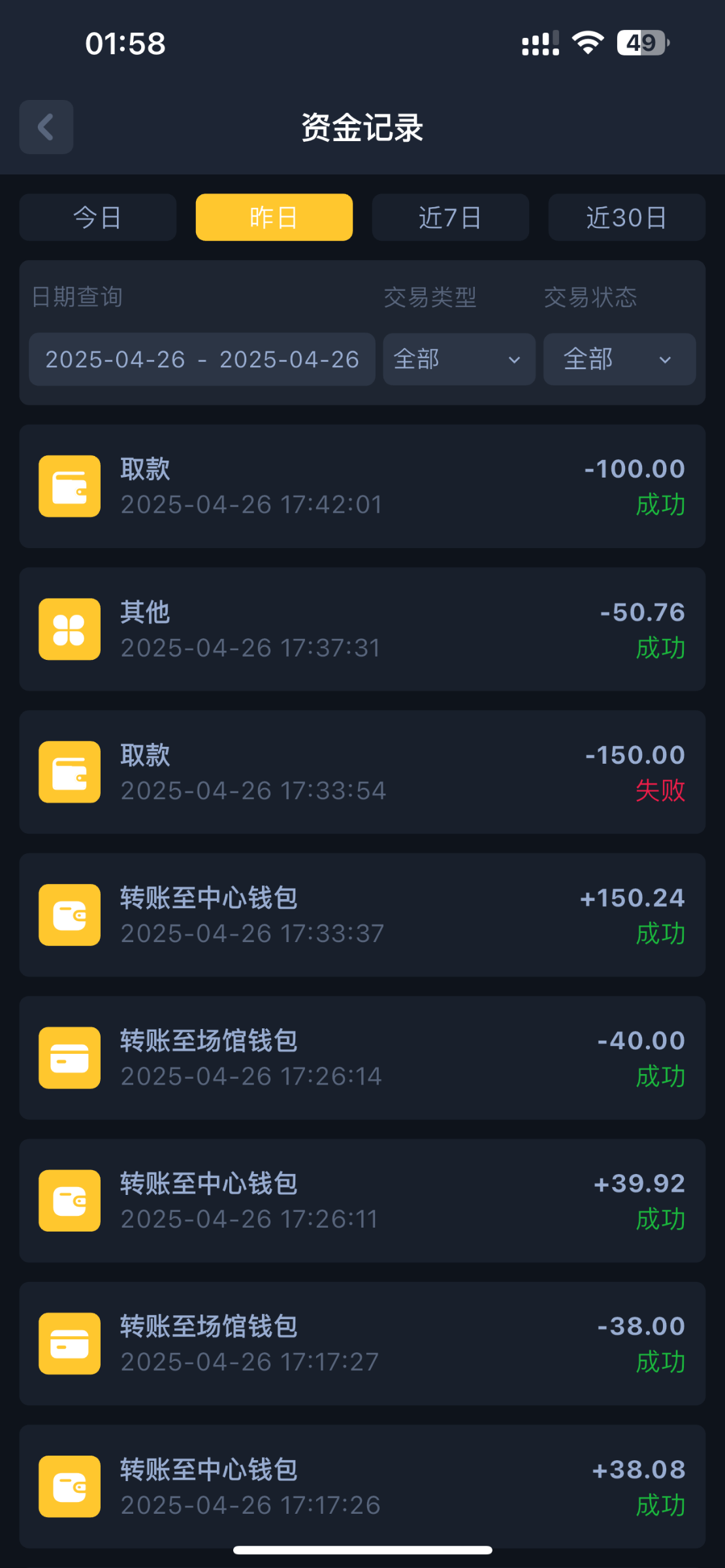Switch to the 今日 filter tab
The image size is (725, 1568).
tap(98, 218)
